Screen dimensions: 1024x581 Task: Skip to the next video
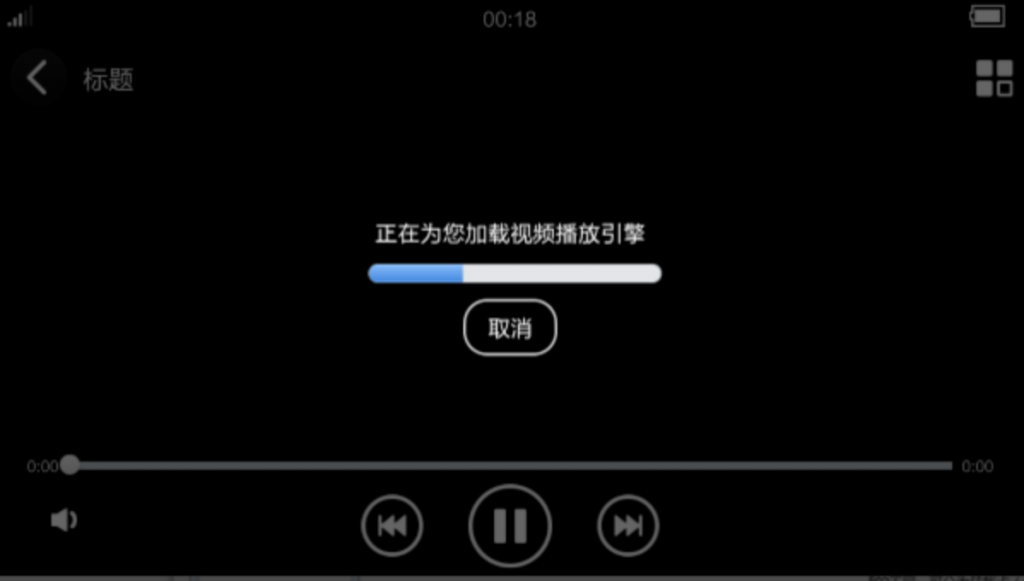click(x=628, y=525)
